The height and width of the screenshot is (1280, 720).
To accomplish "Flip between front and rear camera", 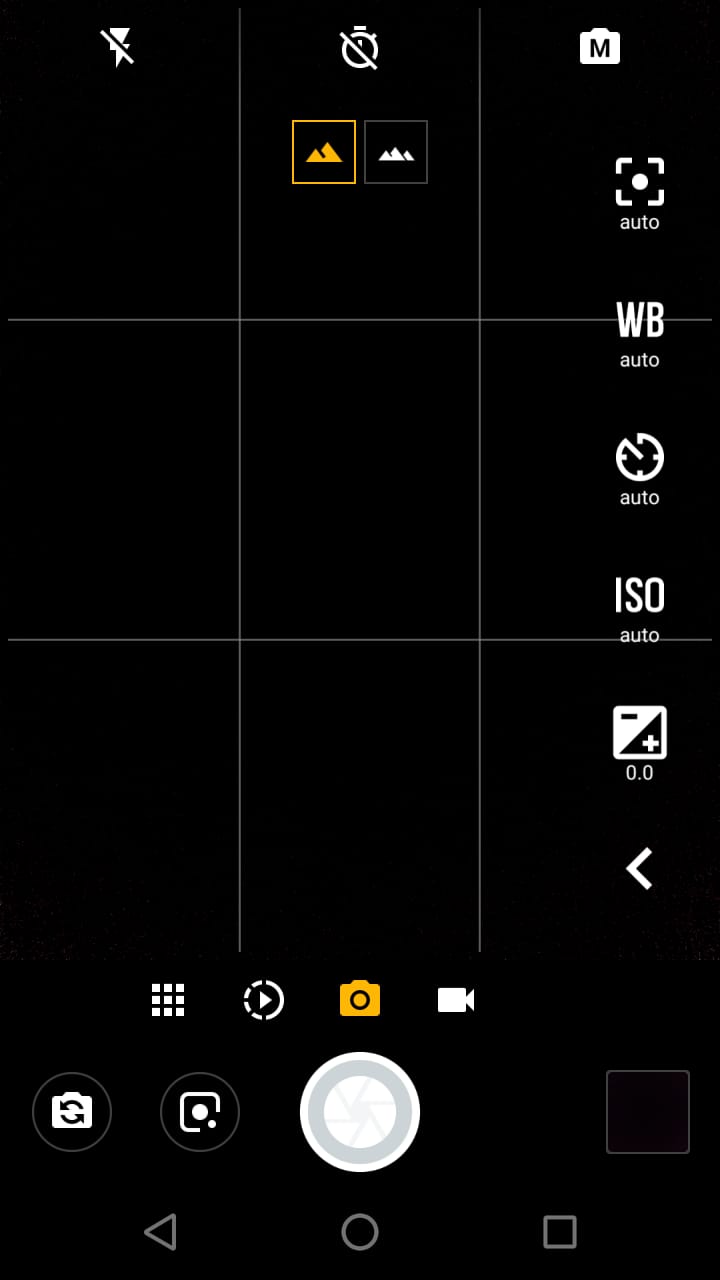I will (72, 1112).
